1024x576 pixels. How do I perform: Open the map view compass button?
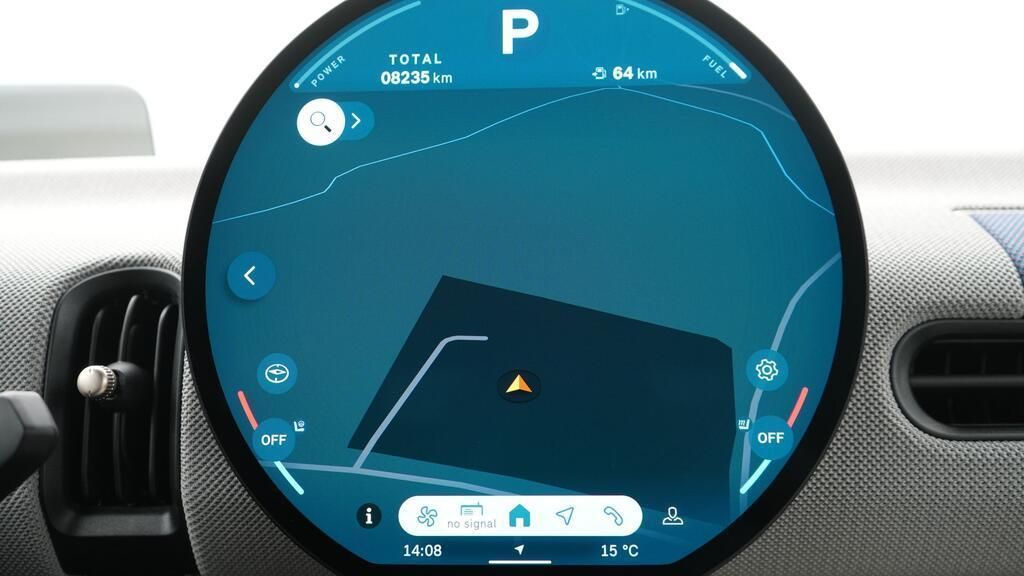click(x=276, y=373)
